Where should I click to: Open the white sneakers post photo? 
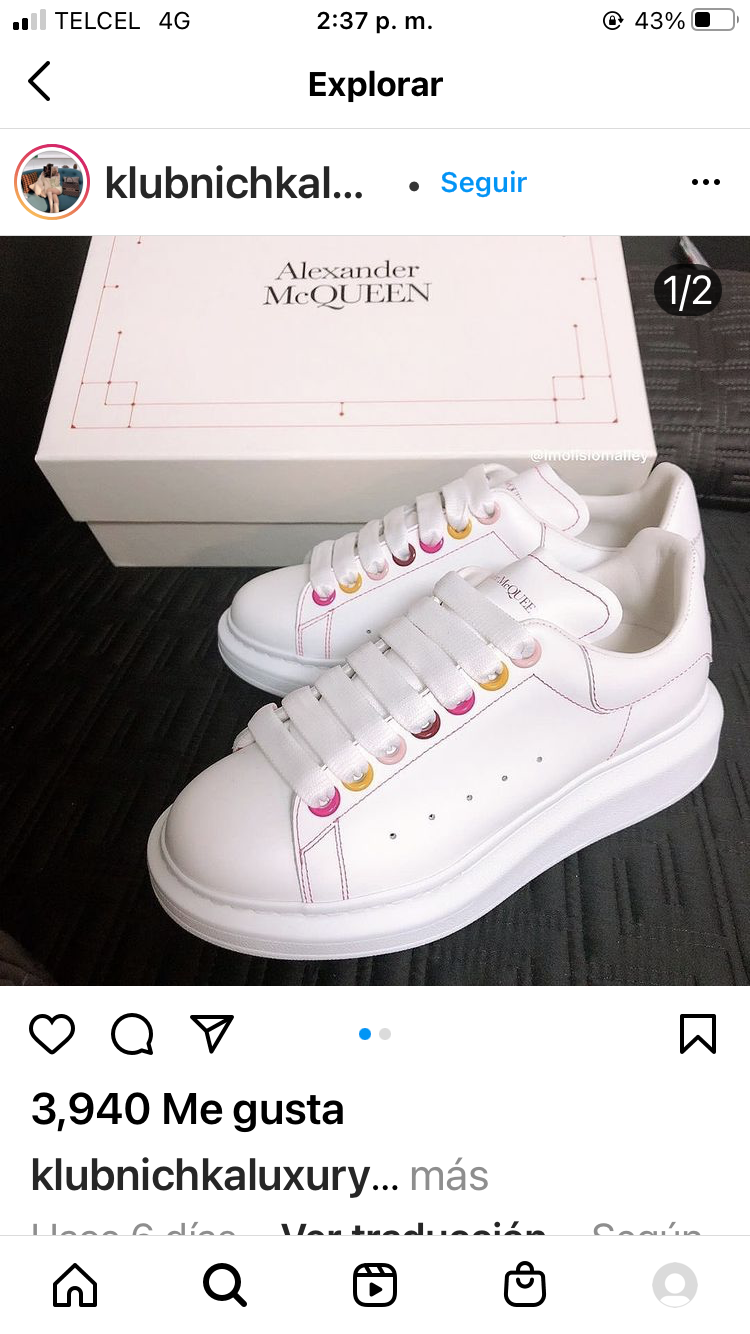[x=375, y=610]
